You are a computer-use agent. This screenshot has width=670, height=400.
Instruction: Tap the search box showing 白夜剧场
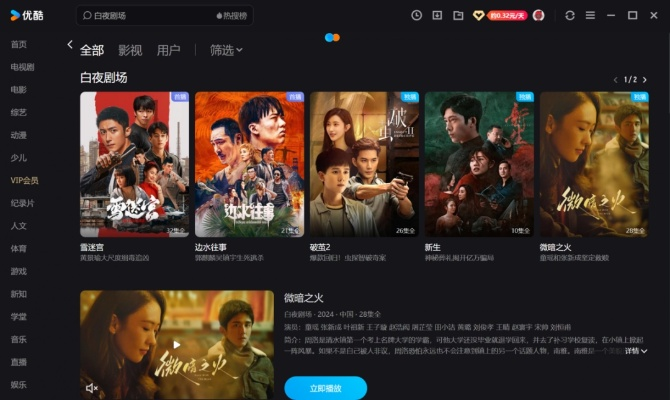tap(140, 16)
